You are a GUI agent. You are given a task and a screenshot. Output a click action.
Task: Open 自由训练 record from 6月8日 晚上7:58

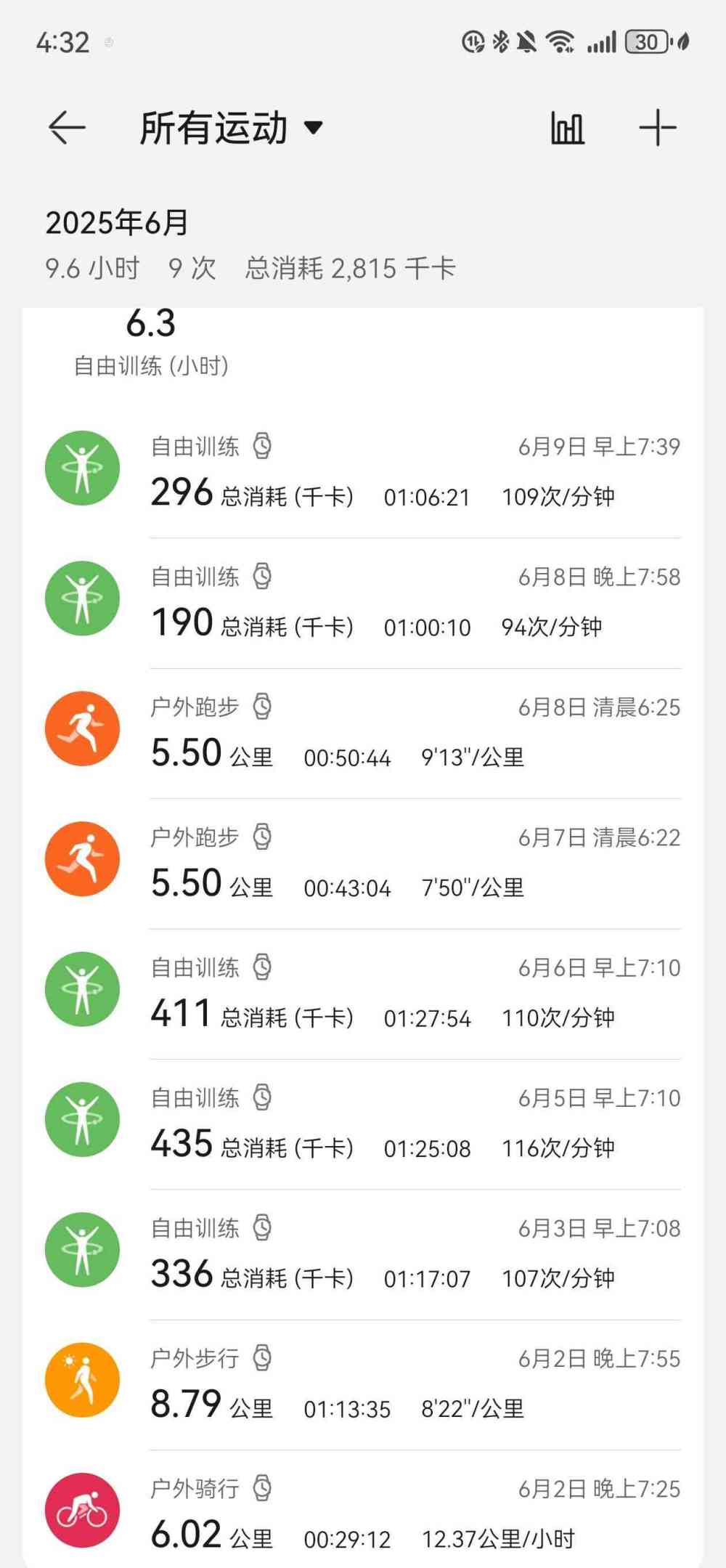363,603
